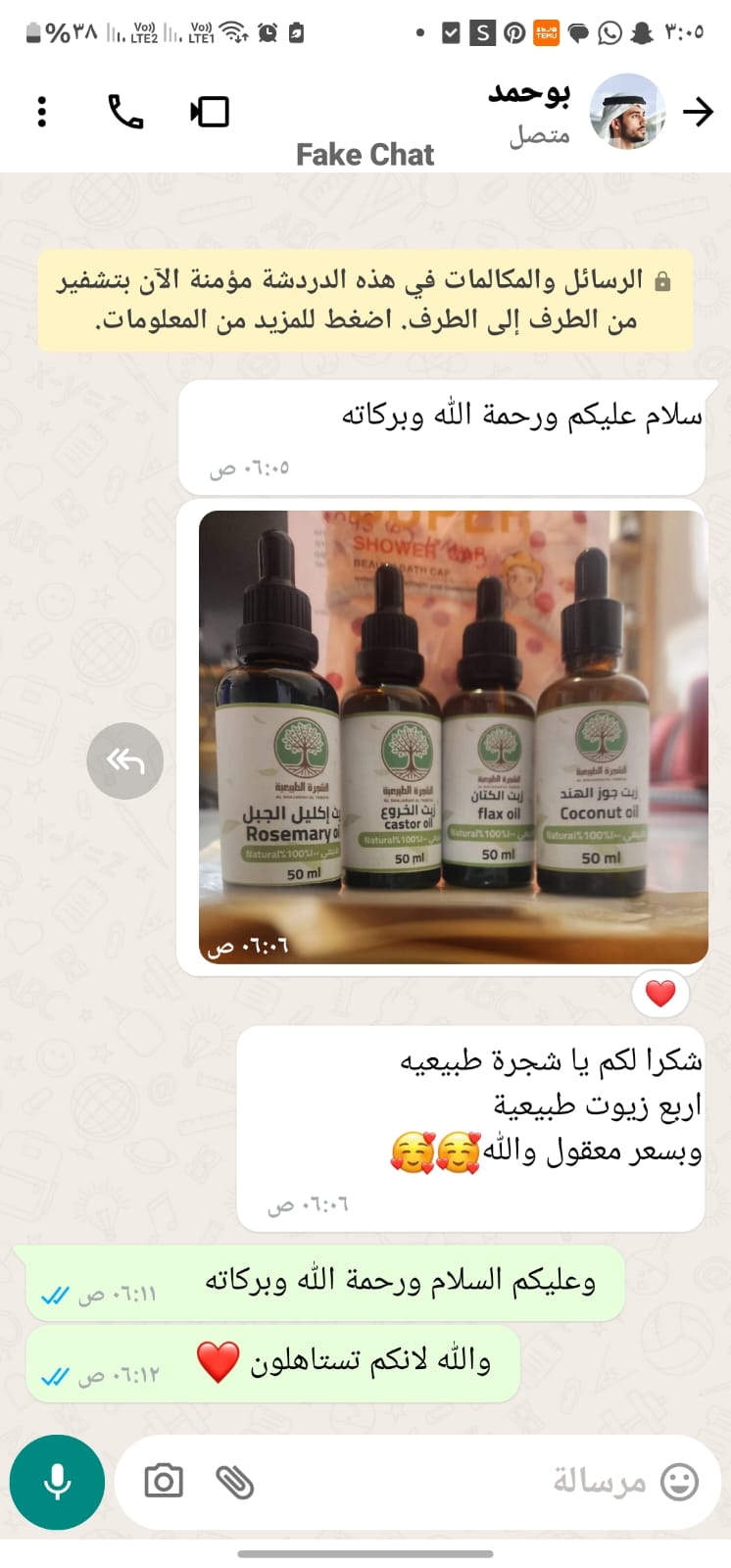Screen dimensions: 731x1568
Task: Open بوحمد's profile picture
Action: pyautogui.click(x=627, y=112)
